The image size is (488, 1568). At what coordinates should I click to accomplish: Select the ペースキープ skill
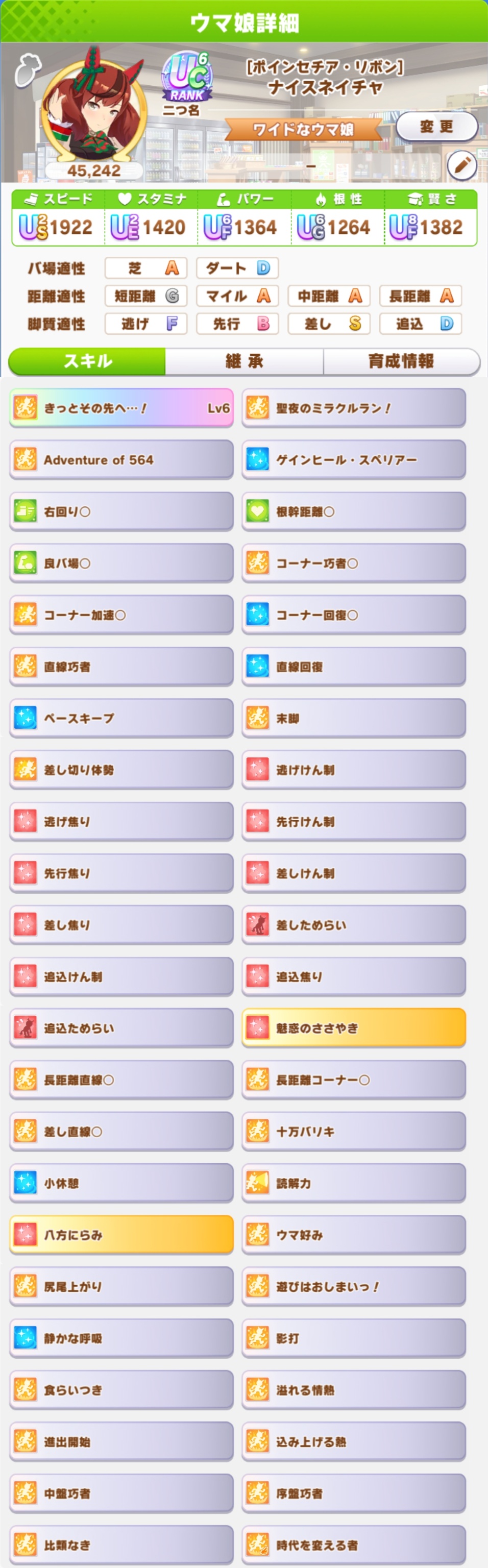click(121, 718)
